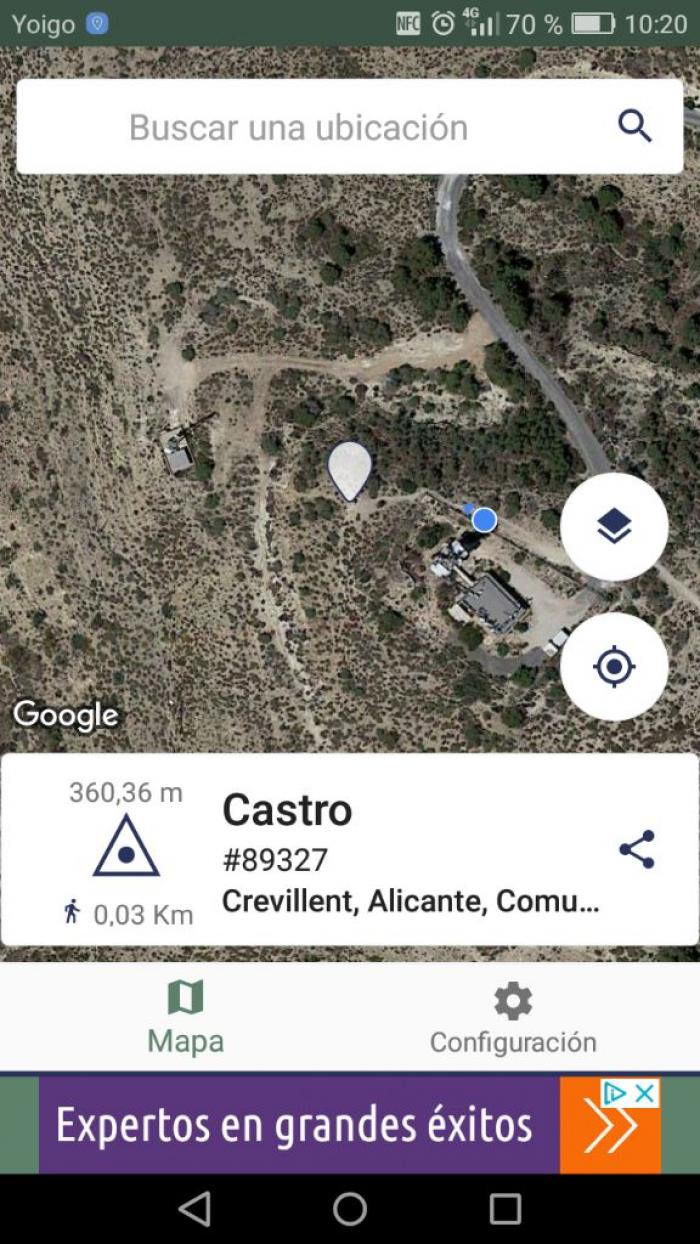This screenshot has height=1244, width=700.
Task: Share the Castro vertex details
Action: tap(637, 849)
